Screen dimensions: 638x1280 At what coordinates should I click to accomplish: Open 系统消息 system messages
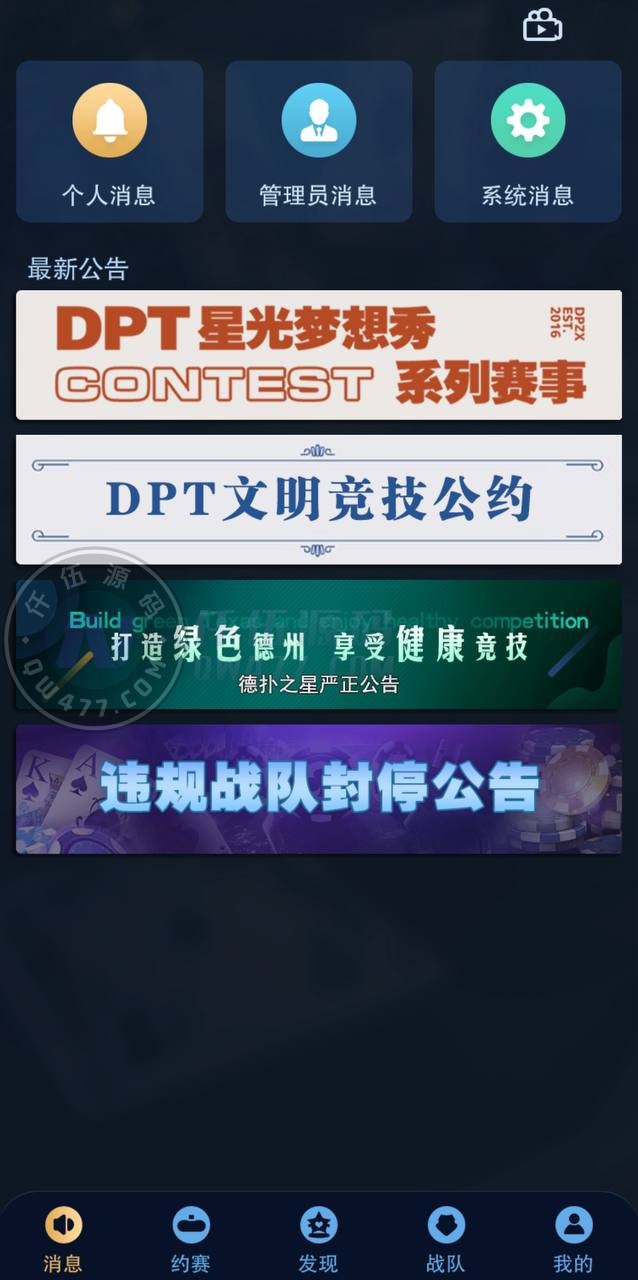pos(527,141)
